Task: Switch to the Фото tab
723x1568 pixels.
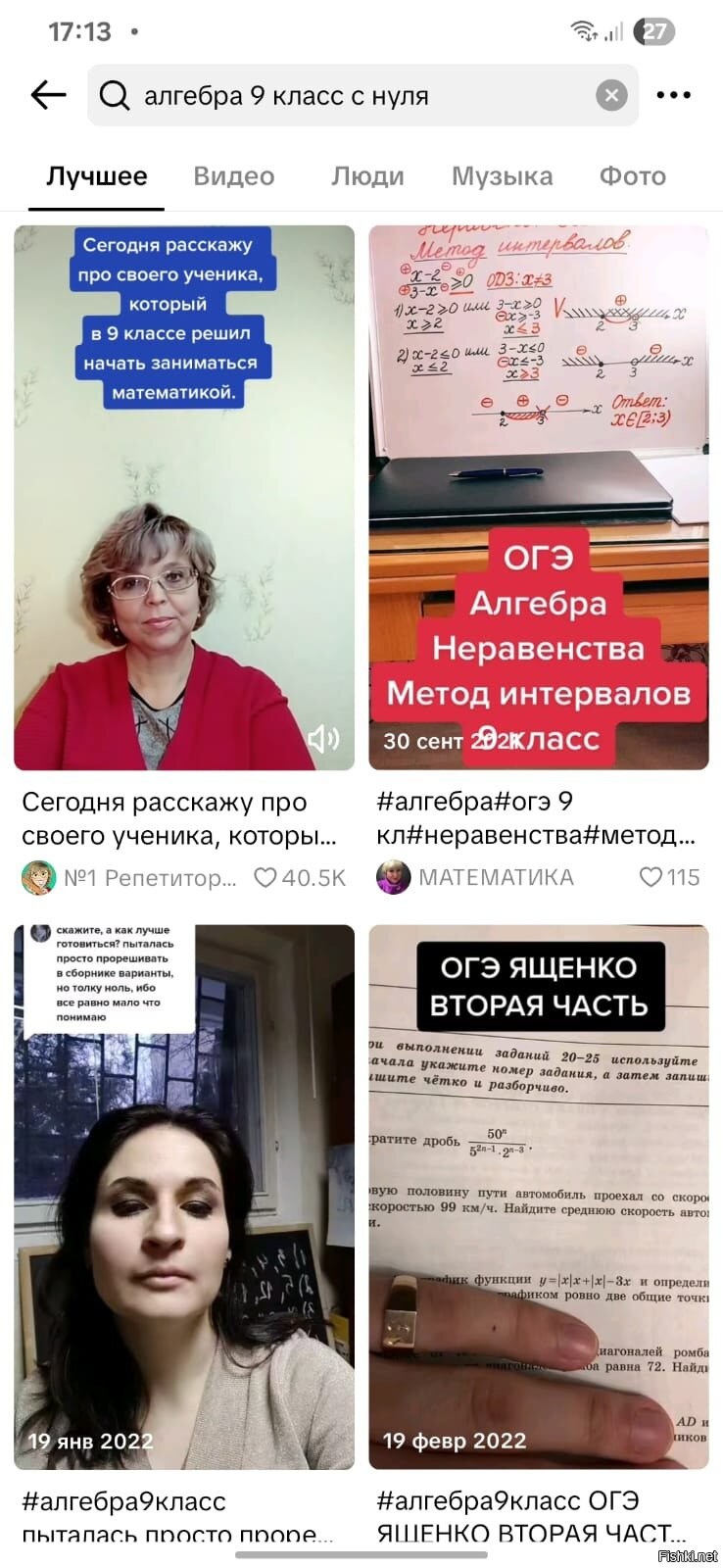Action: click(x=633, y=176)
